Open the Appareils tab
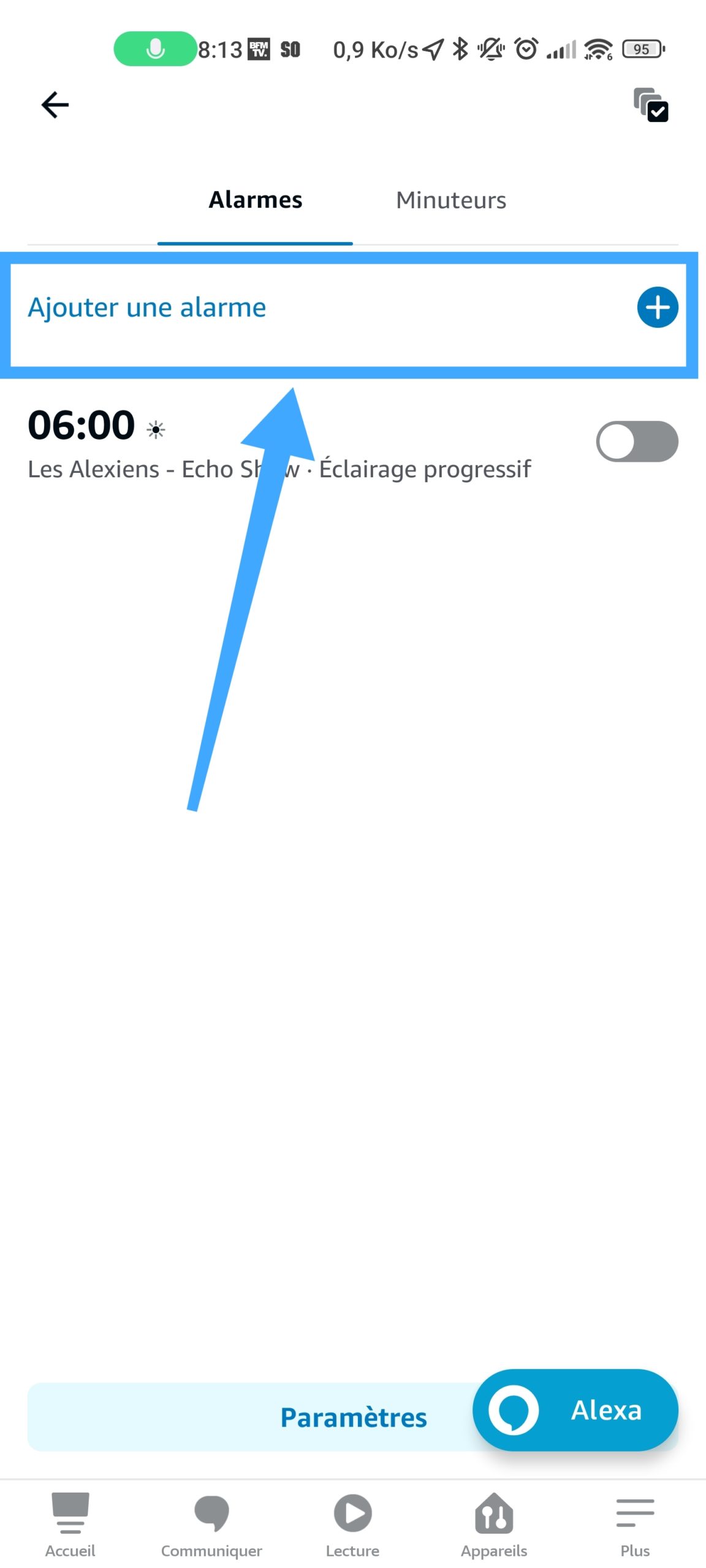 pos(494,1525)
